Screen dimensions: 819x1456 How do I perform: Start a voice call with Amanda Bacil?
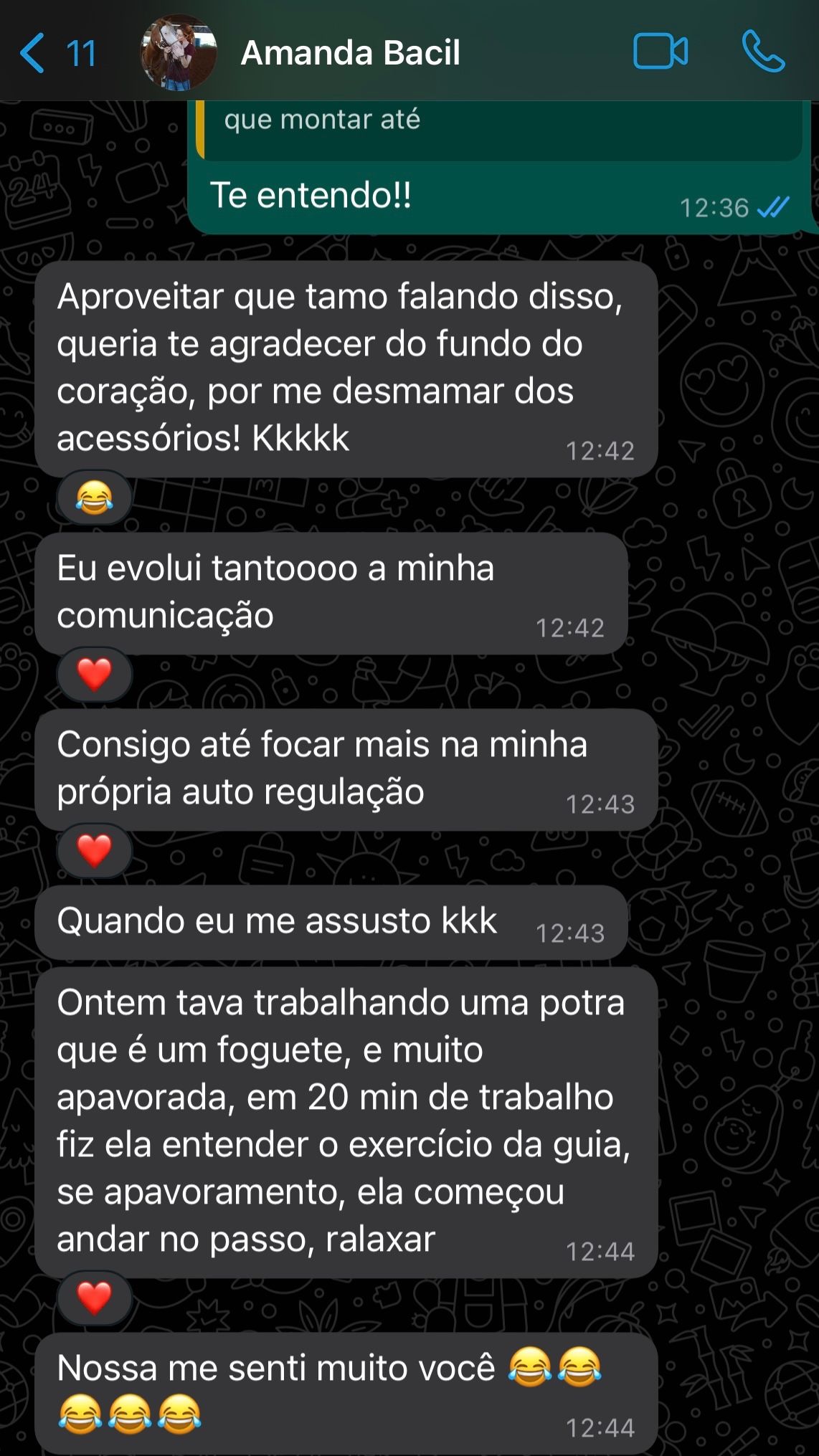pyautogui.click(x=762, y=52)
